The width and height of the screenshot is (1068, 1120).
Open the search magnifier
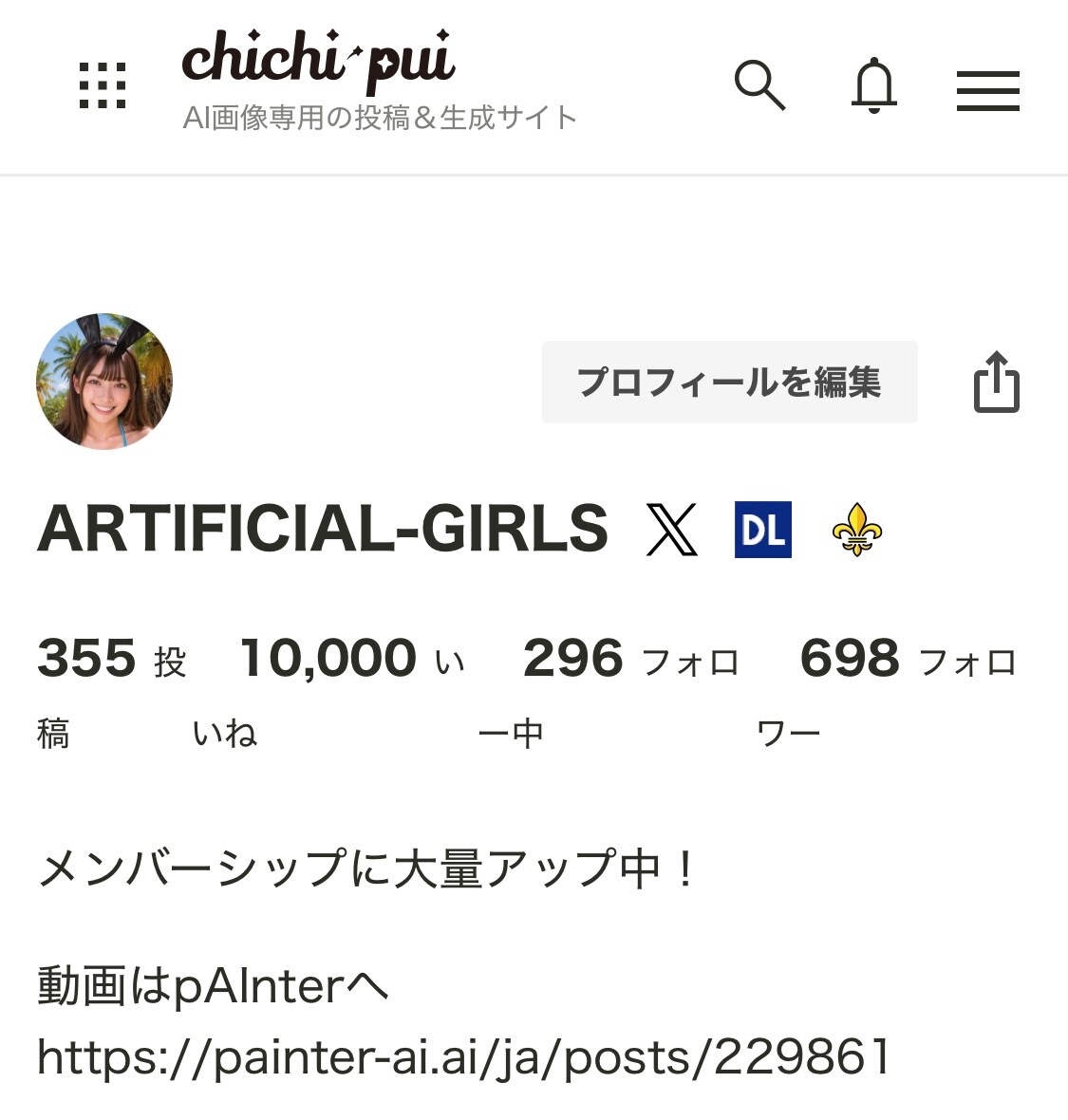759,86
